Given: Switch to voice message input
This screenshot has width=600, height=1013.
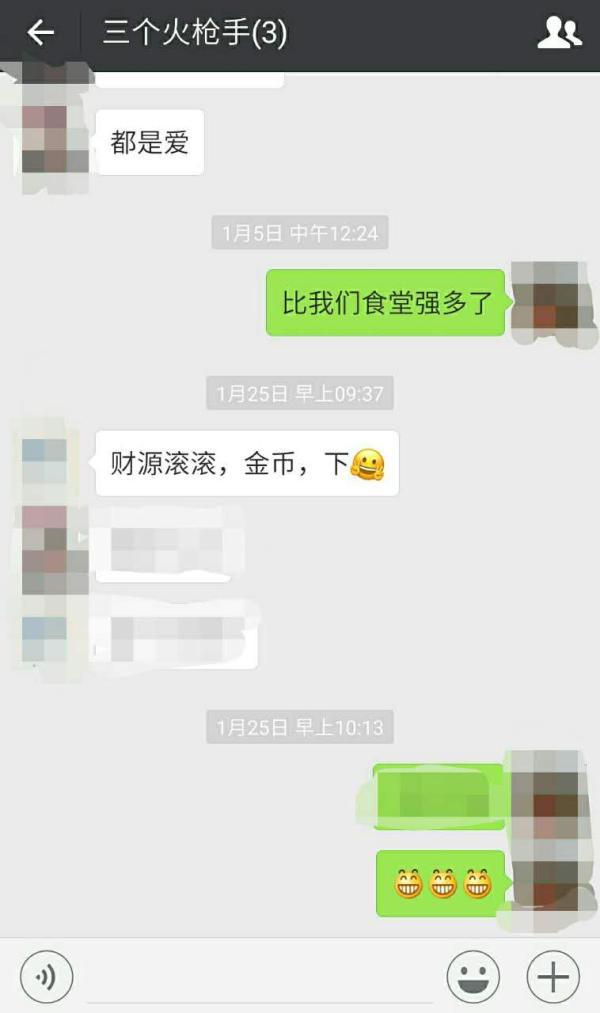Looking at the screenshot, I should (47, 975).
